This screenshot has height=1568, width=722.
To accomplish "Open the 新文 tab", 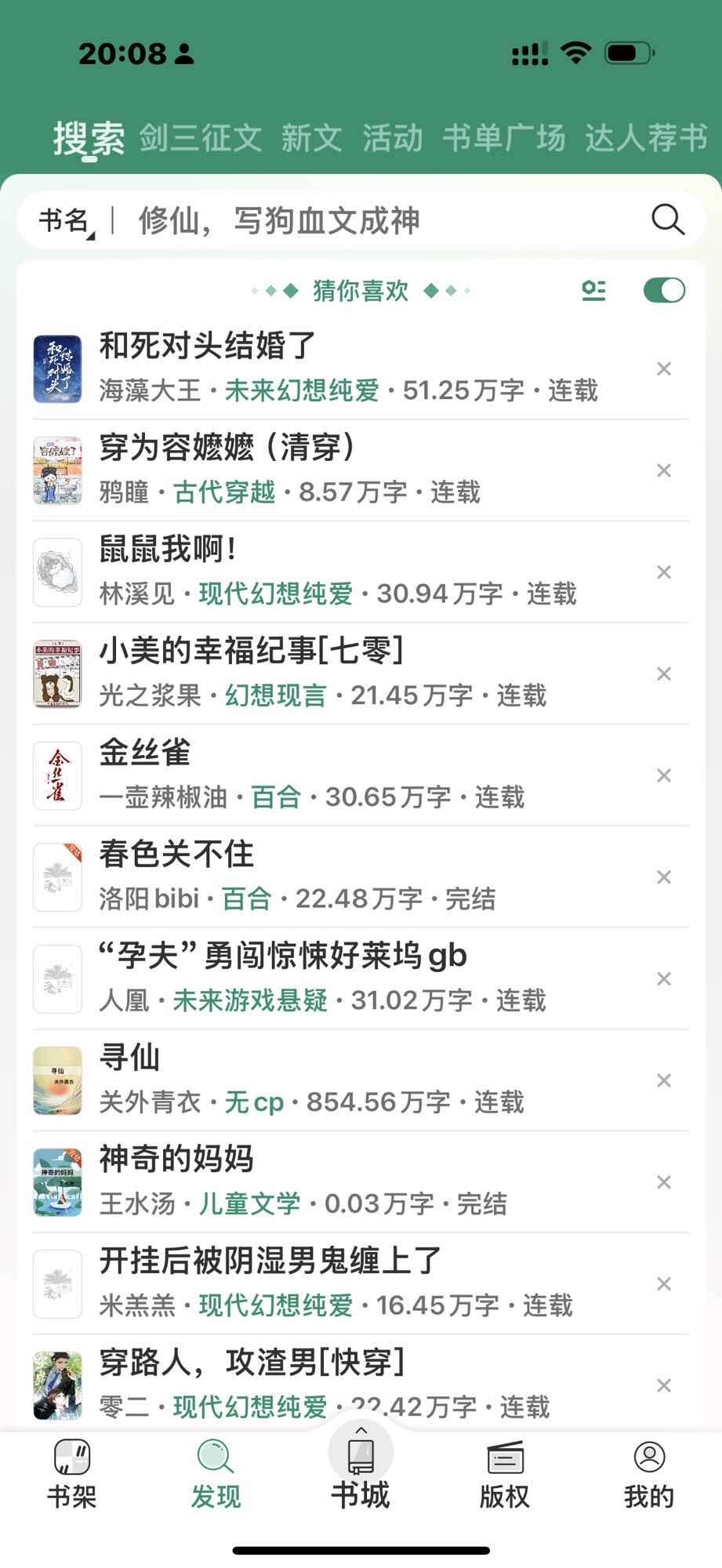I will 311,138.
